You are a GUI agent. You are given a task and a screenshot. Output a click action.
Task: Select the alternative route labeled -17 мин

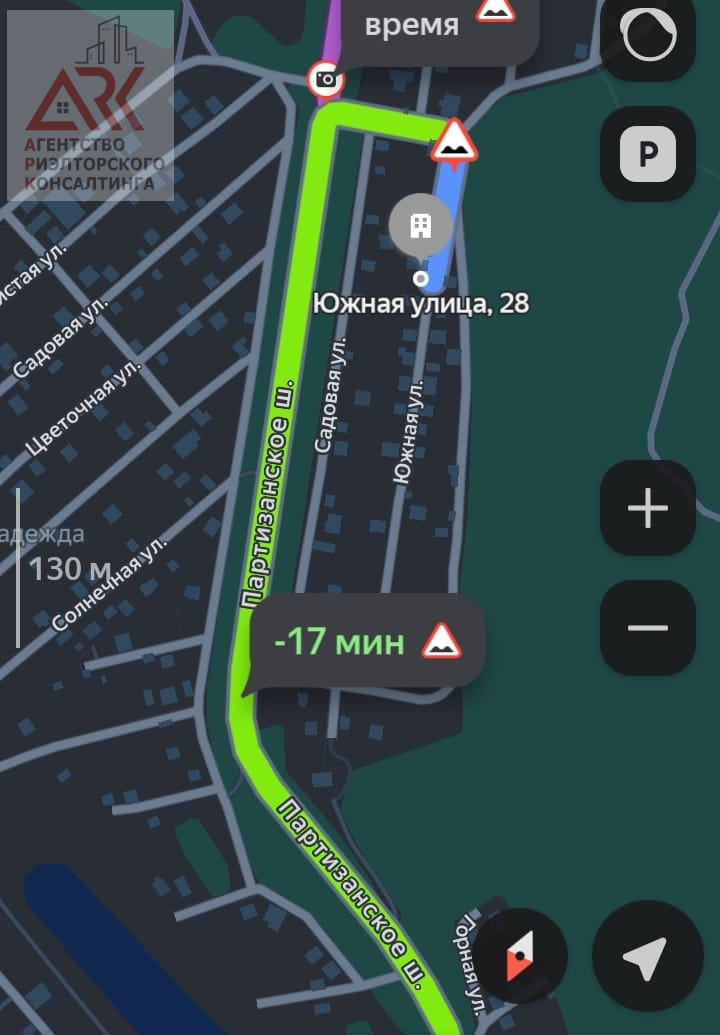(x=366, y=642)
